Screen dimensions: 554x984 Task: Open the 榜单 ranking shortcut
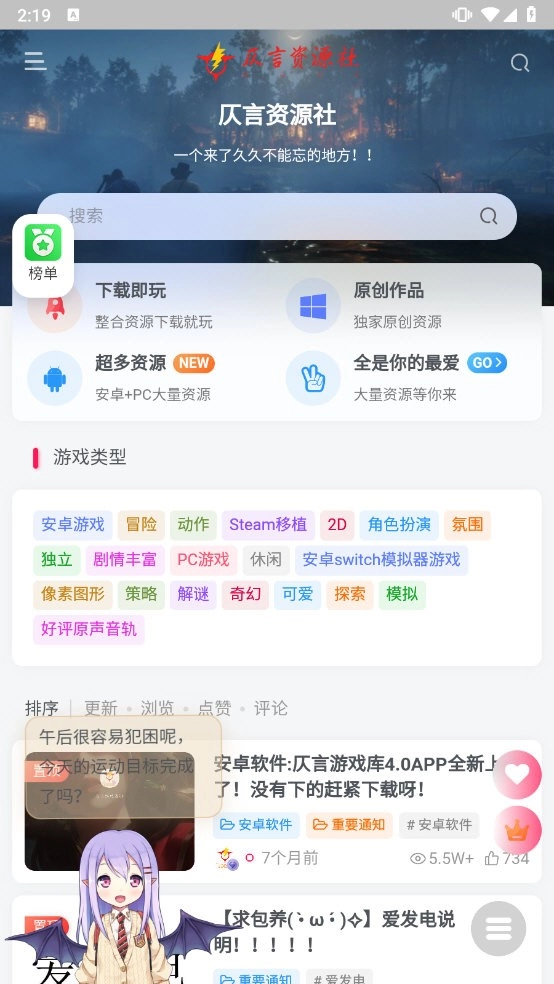(x=43, y=255)
